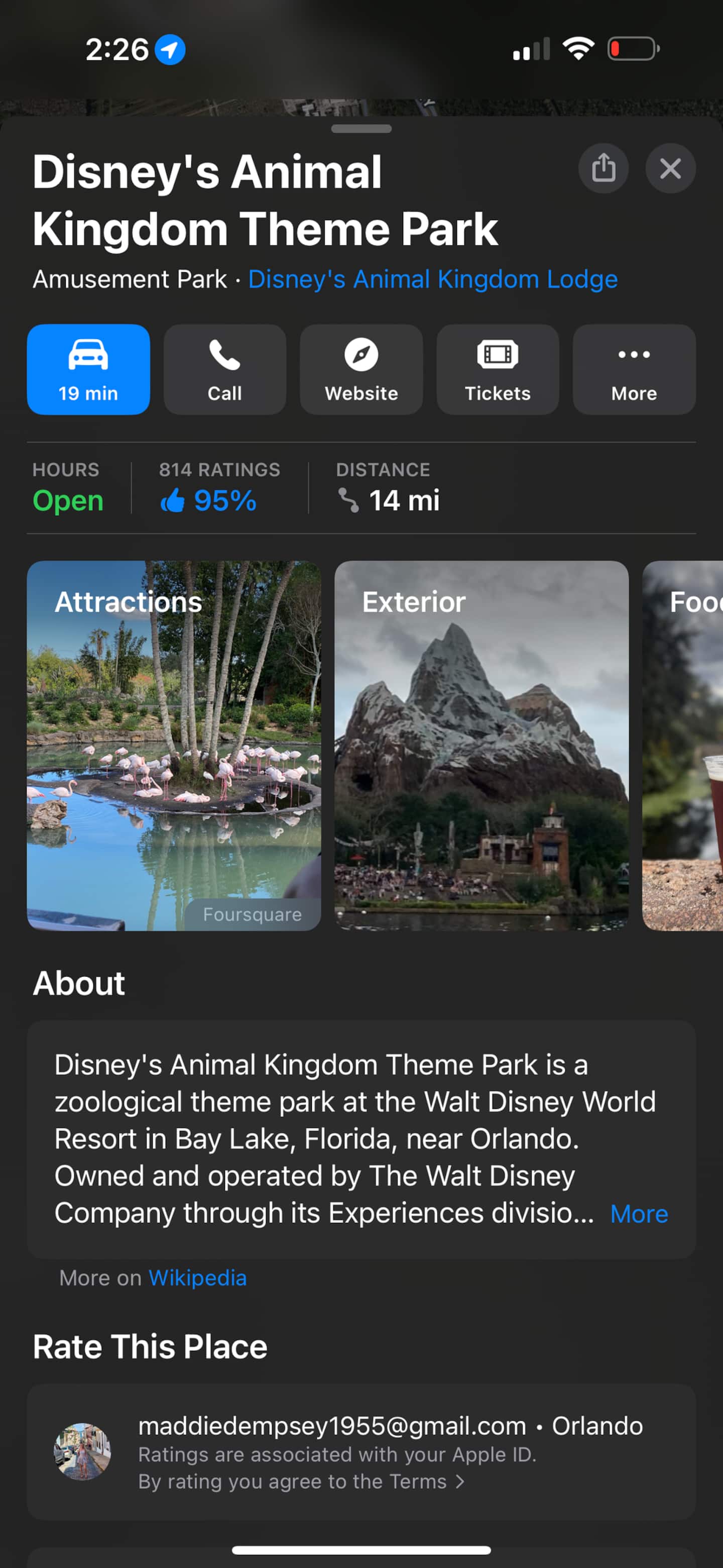
Task: Check the park's opening hours
Action: [x=68, y=487]
